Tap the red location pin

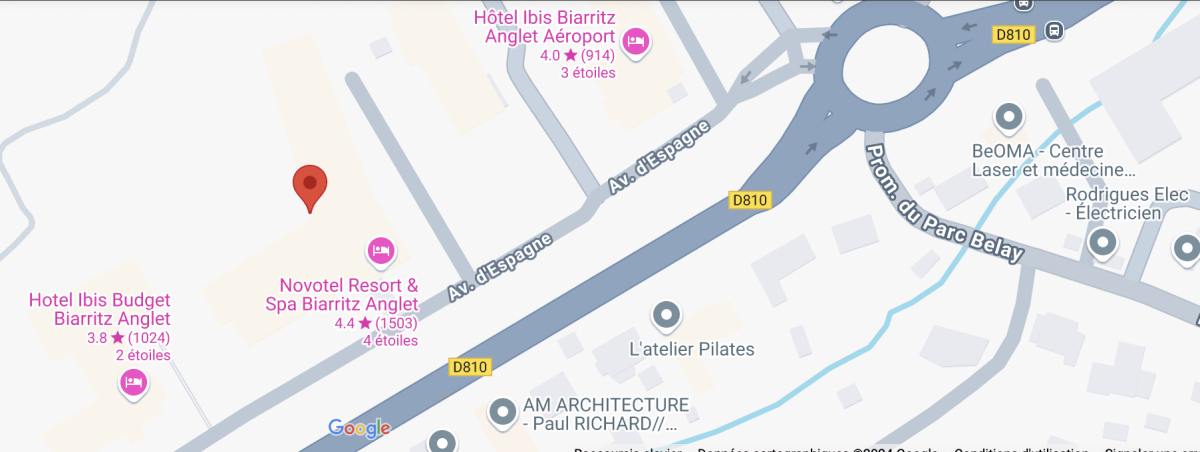[310, 186]
